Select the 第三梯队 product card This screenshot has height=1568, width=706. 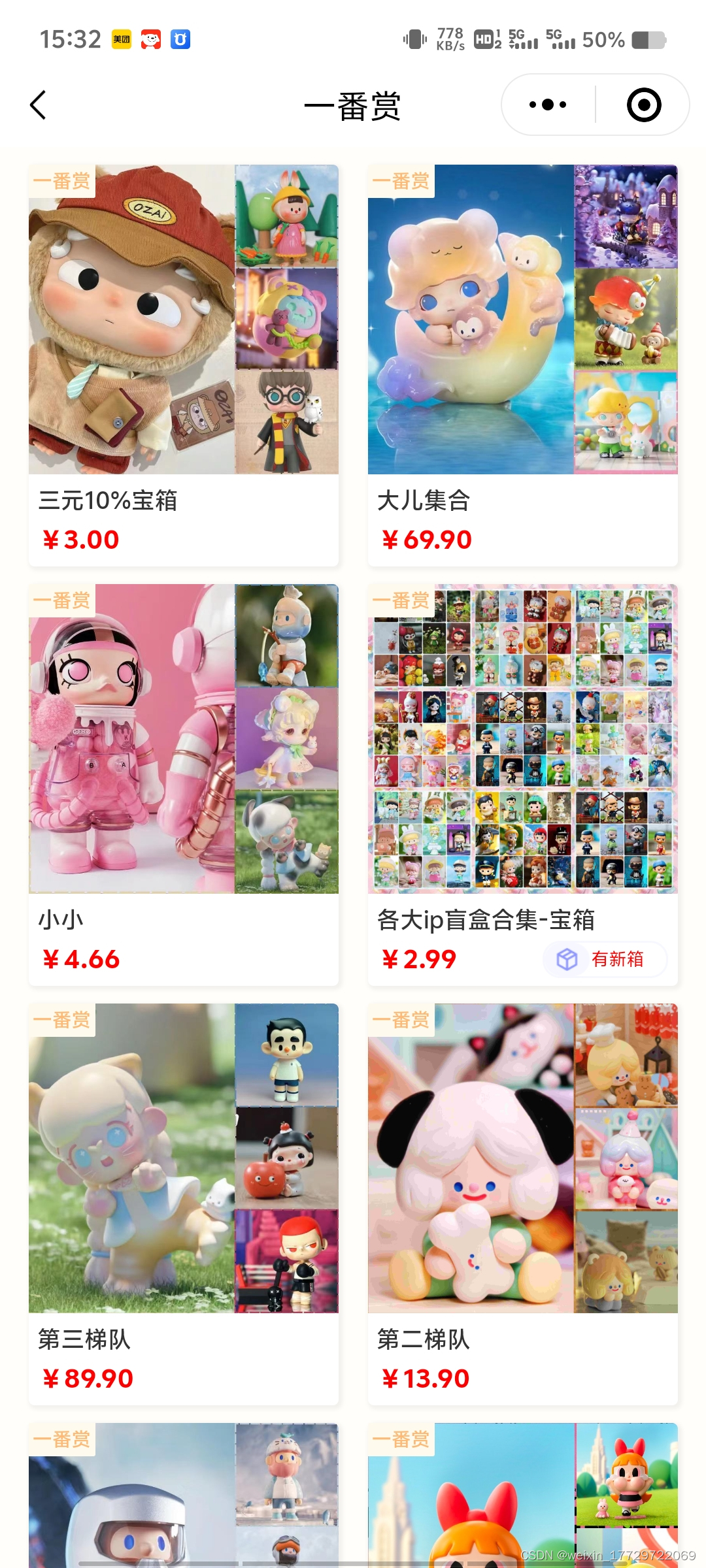[183, 1203]
